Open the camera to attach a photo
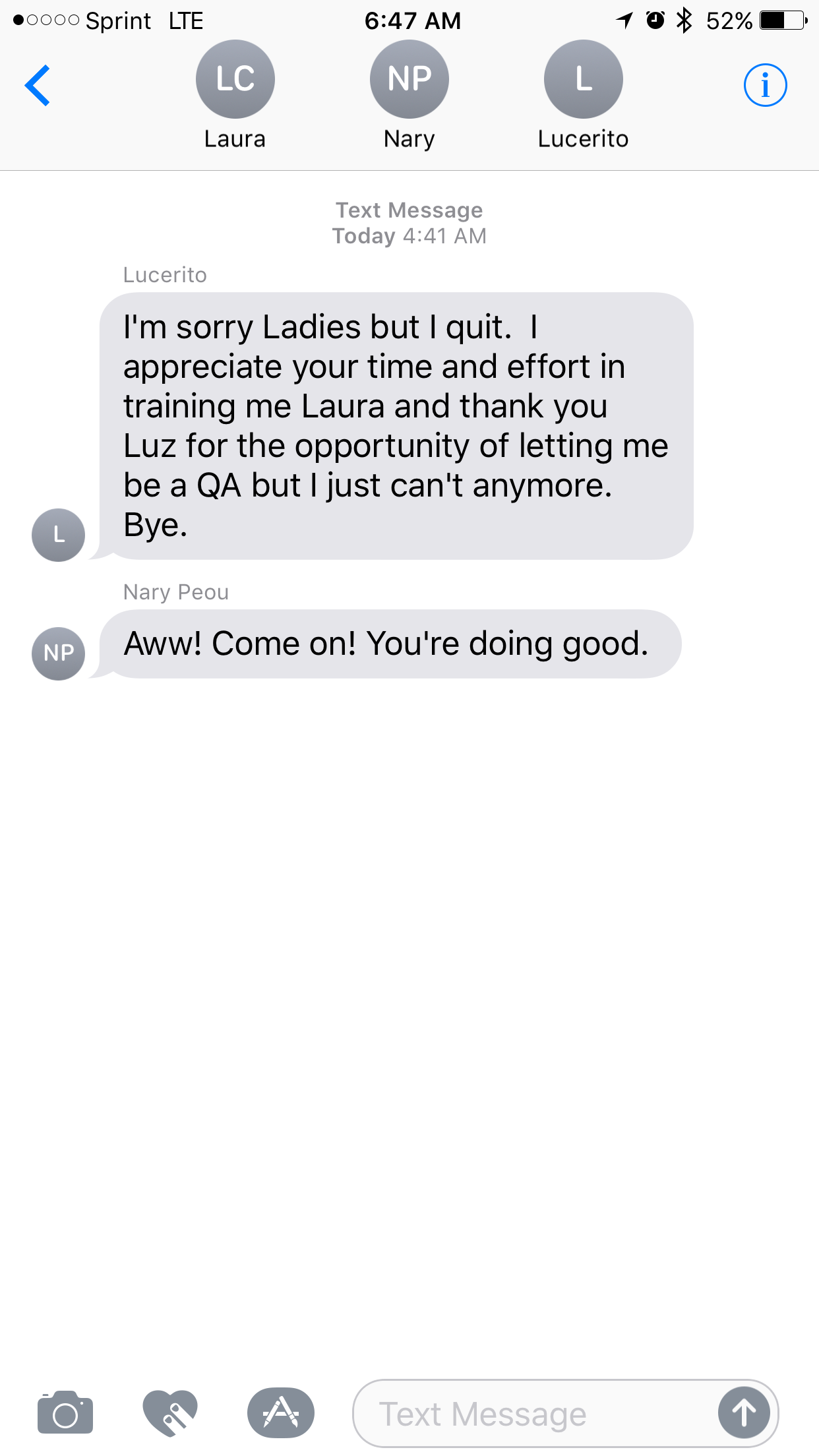819x1456 pixels. [65, 1413]
